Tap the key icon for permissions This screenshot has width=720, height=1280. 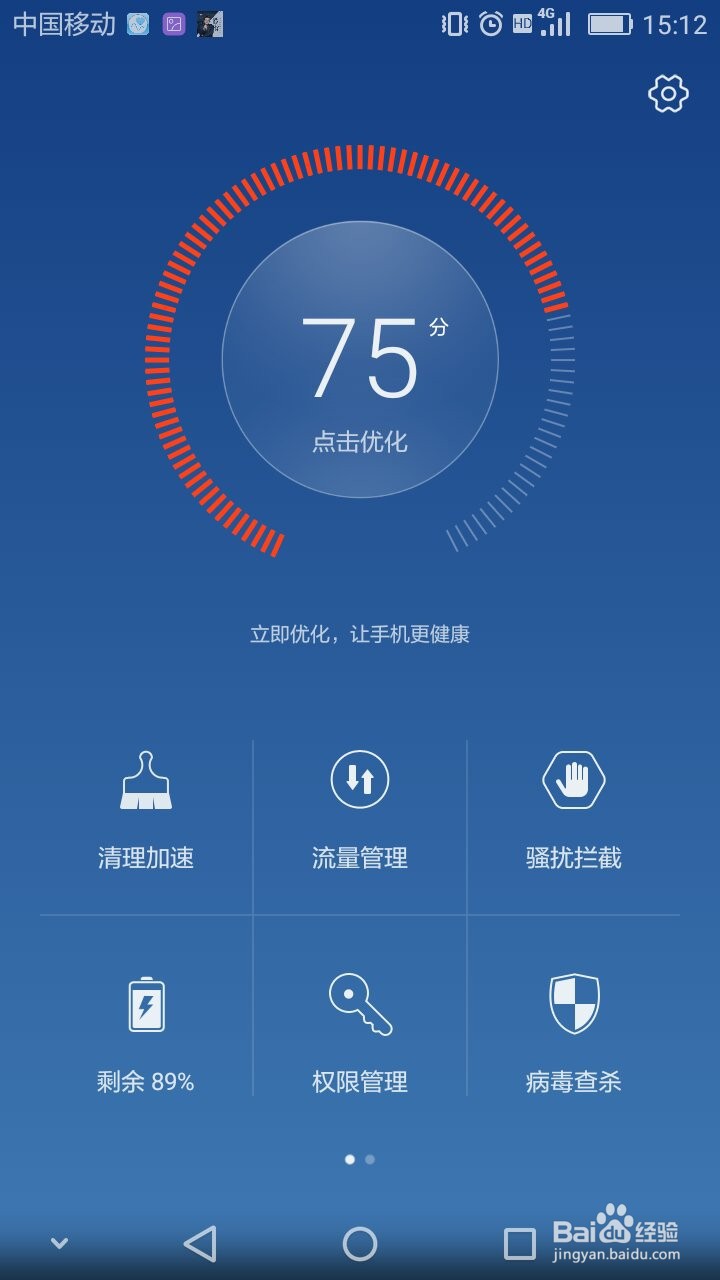click(360, 1000)
